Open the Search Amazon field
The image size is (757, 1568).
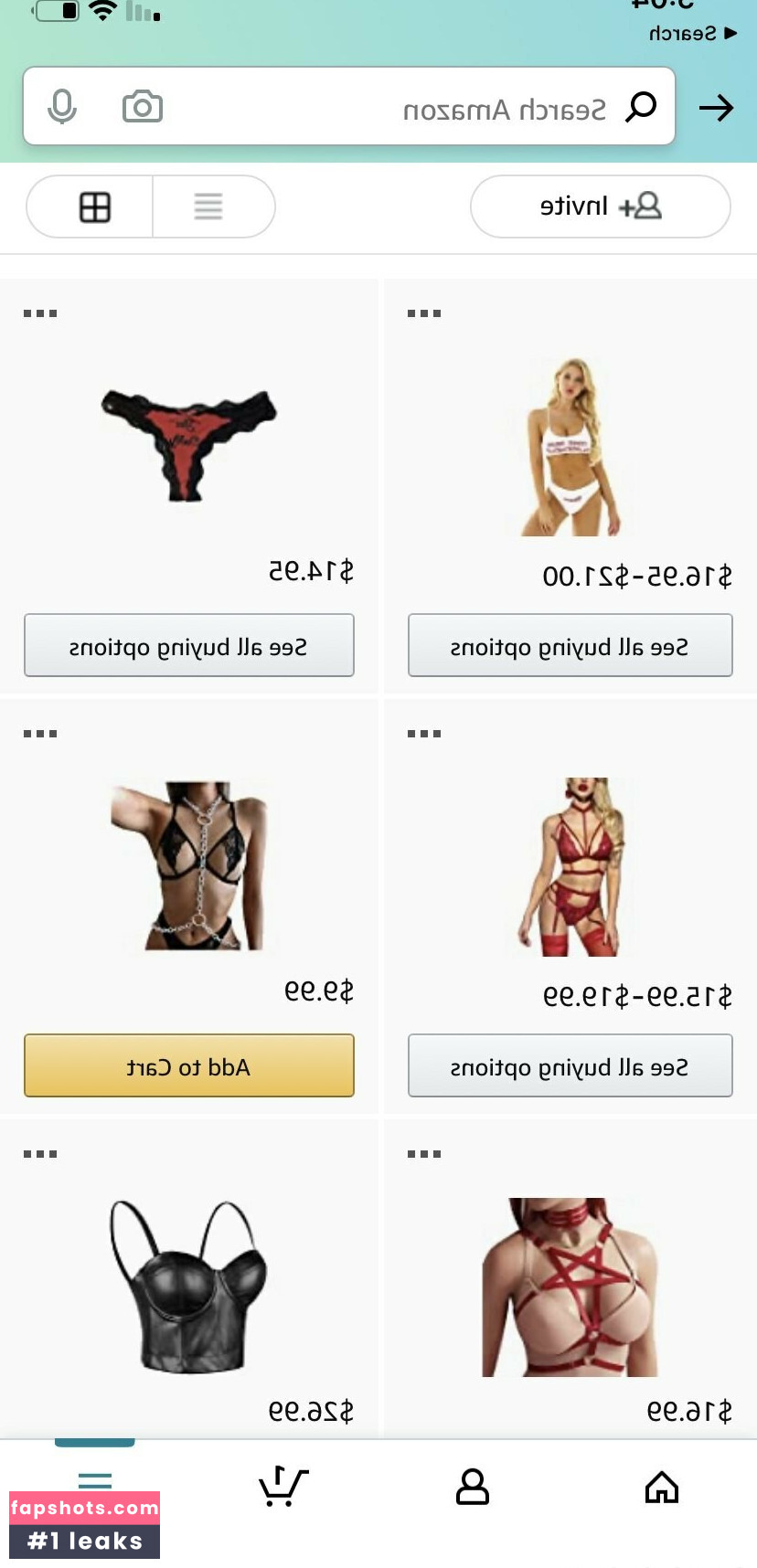457,108
